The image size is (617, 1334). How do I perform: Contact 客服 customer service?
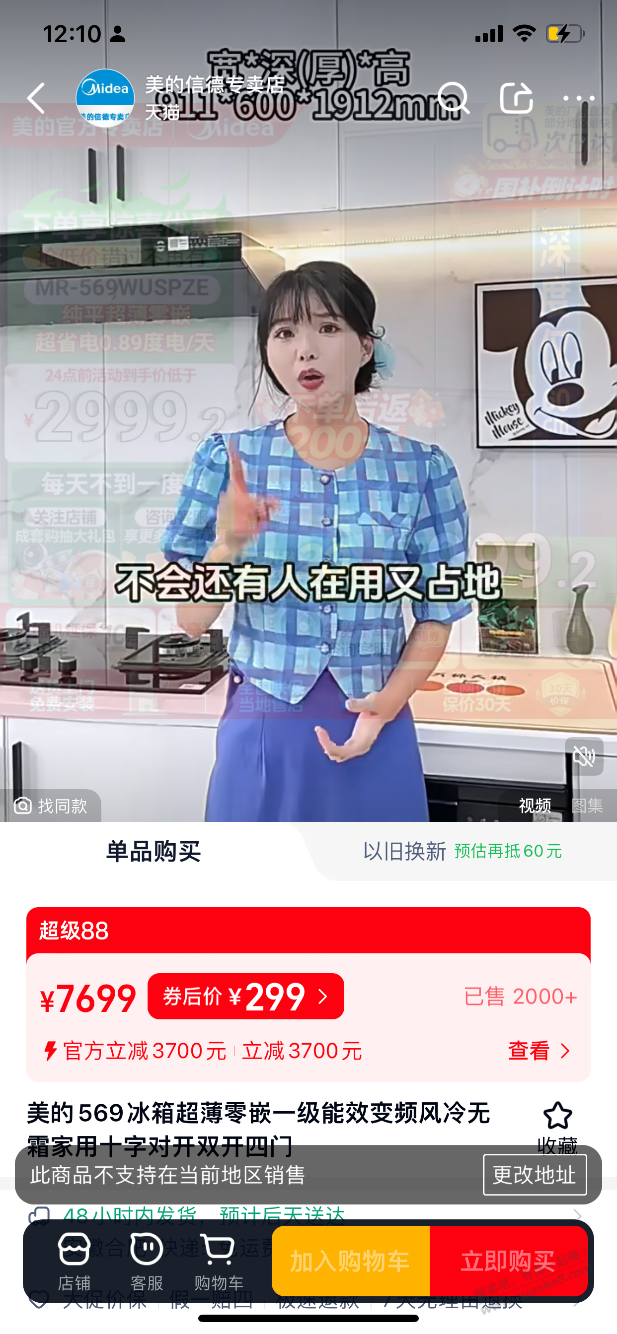tap(146, 1260)
